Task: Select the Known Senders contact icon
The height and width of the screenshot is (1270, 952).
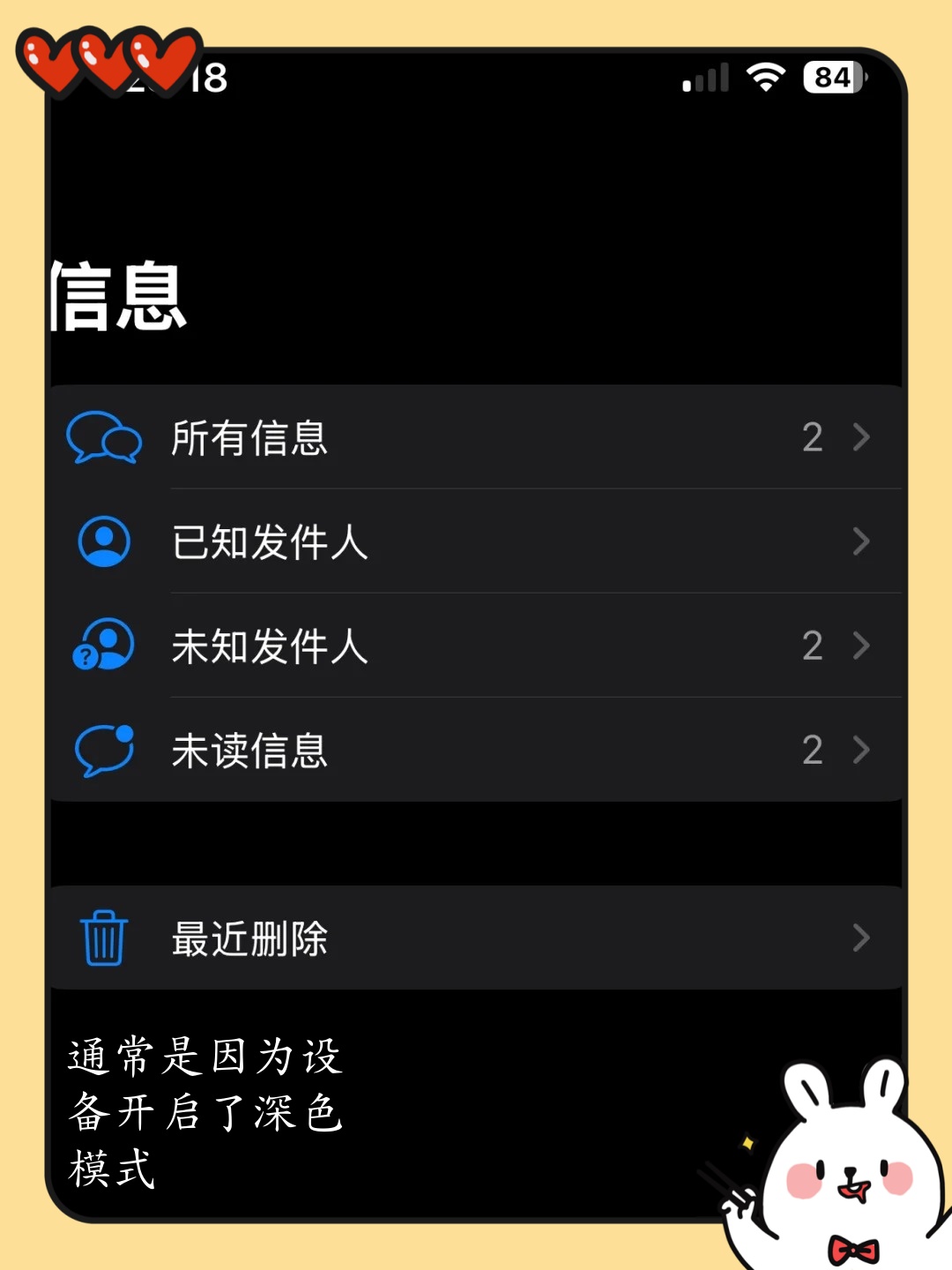Action: 103,542
